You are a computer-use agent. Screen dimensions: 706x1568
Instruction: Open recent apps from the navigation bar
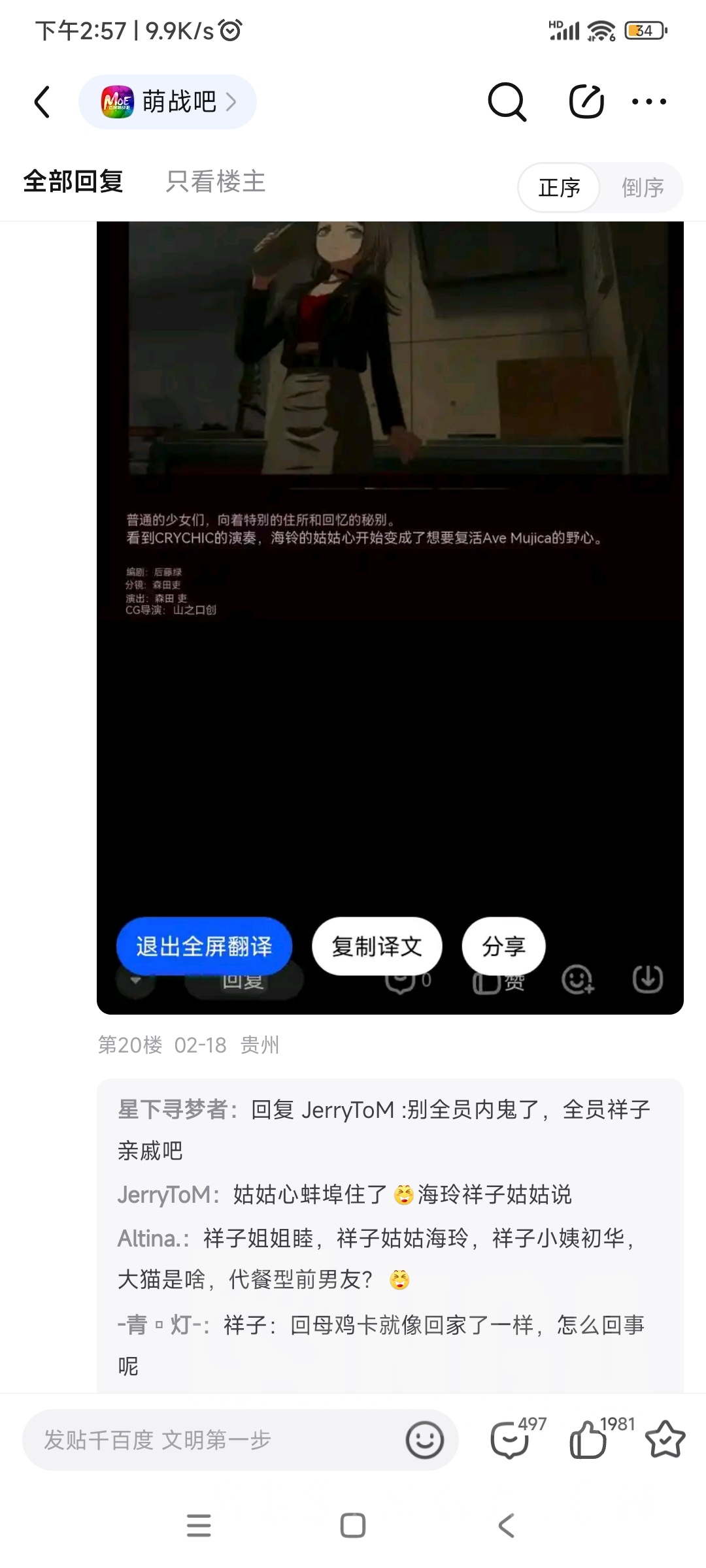pyautogui.click(x=199, y=1526)
